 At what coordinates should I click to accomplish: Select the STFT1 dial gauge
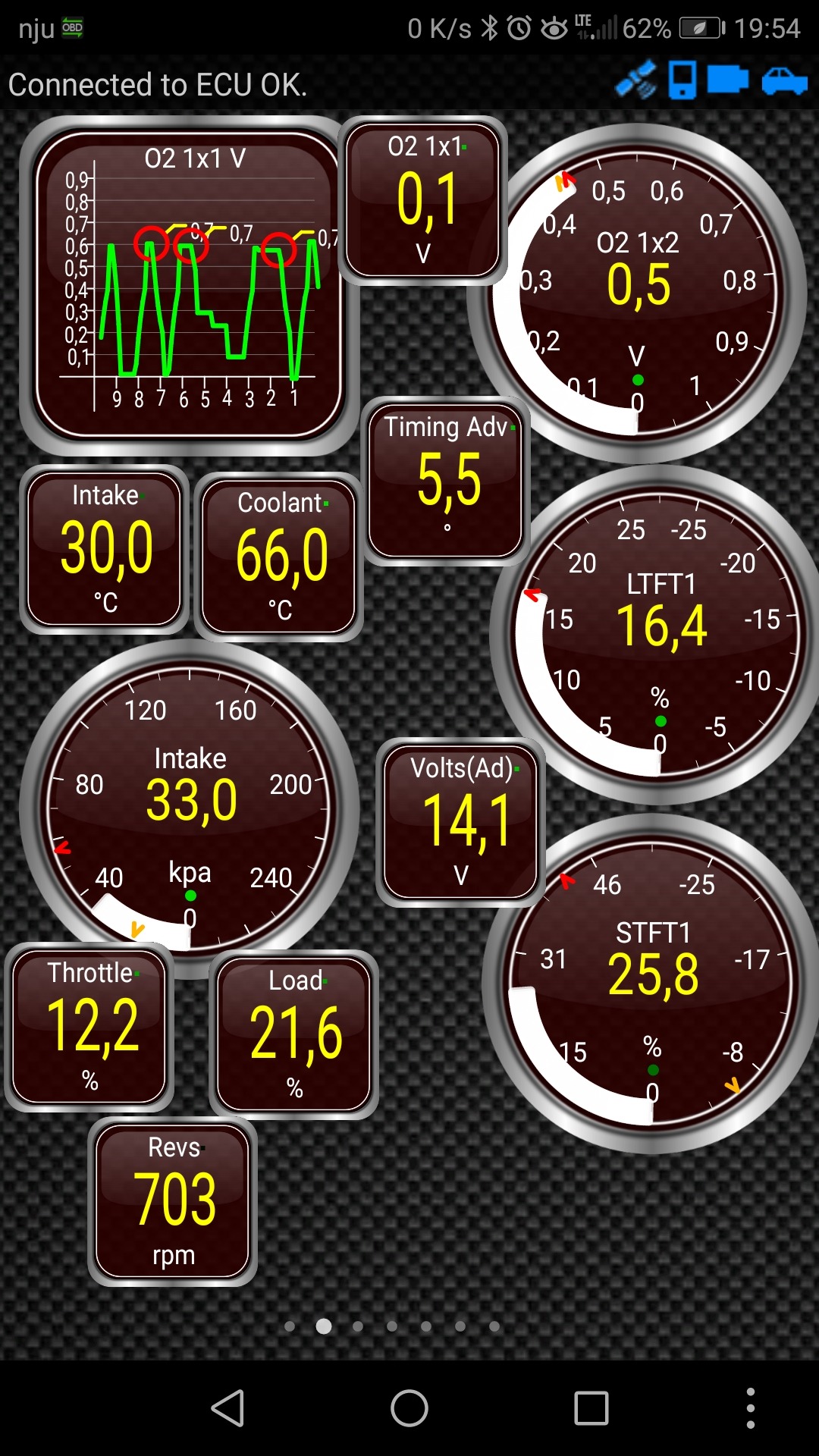(x=651, y=983)
